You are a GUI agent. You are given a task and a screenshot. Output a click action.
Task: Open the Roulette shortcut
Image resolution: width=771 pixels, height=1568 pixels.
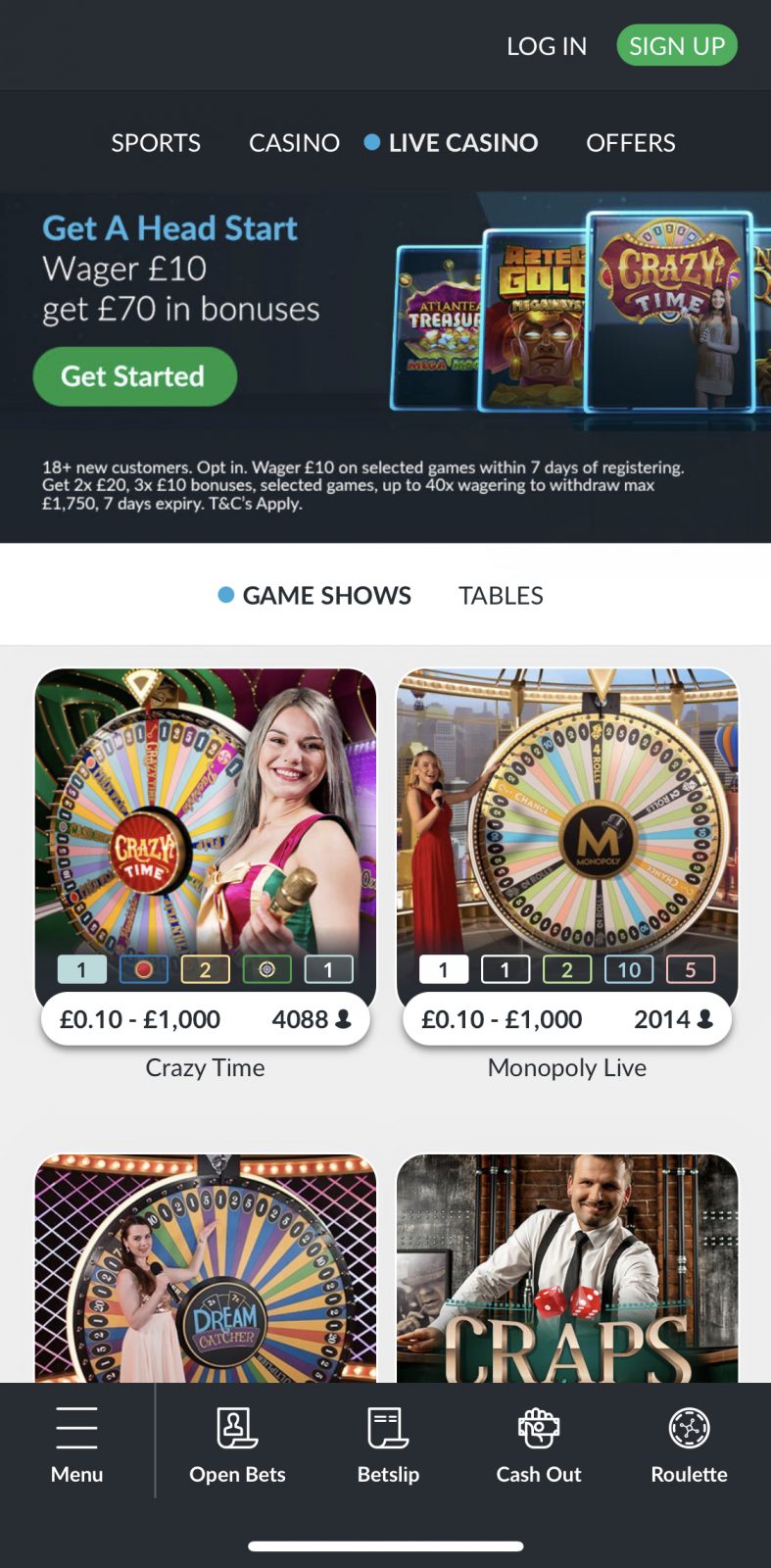tap(689, 1443)
